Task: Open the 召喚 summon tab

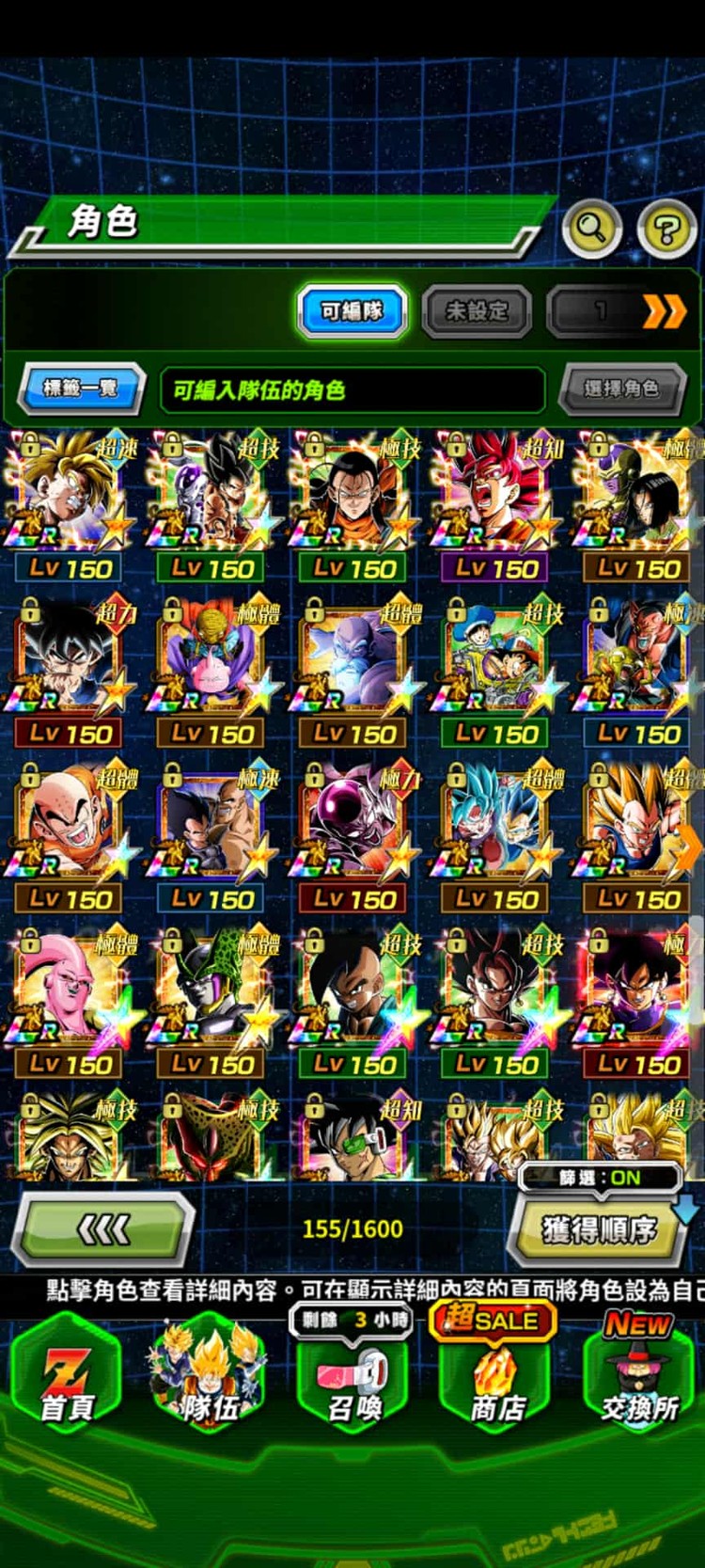Action: 353,1381
